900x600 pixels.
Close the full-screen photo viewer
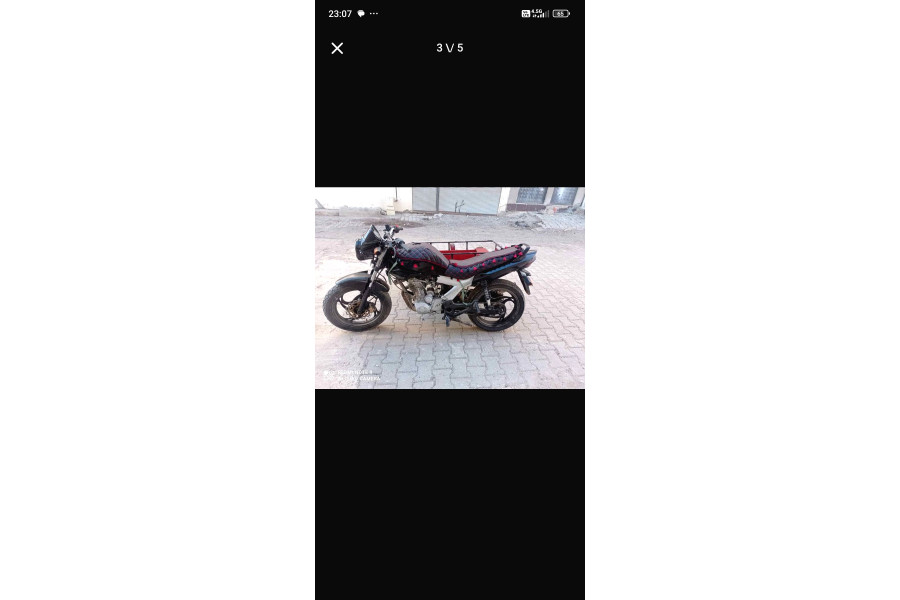pos(337,48)
